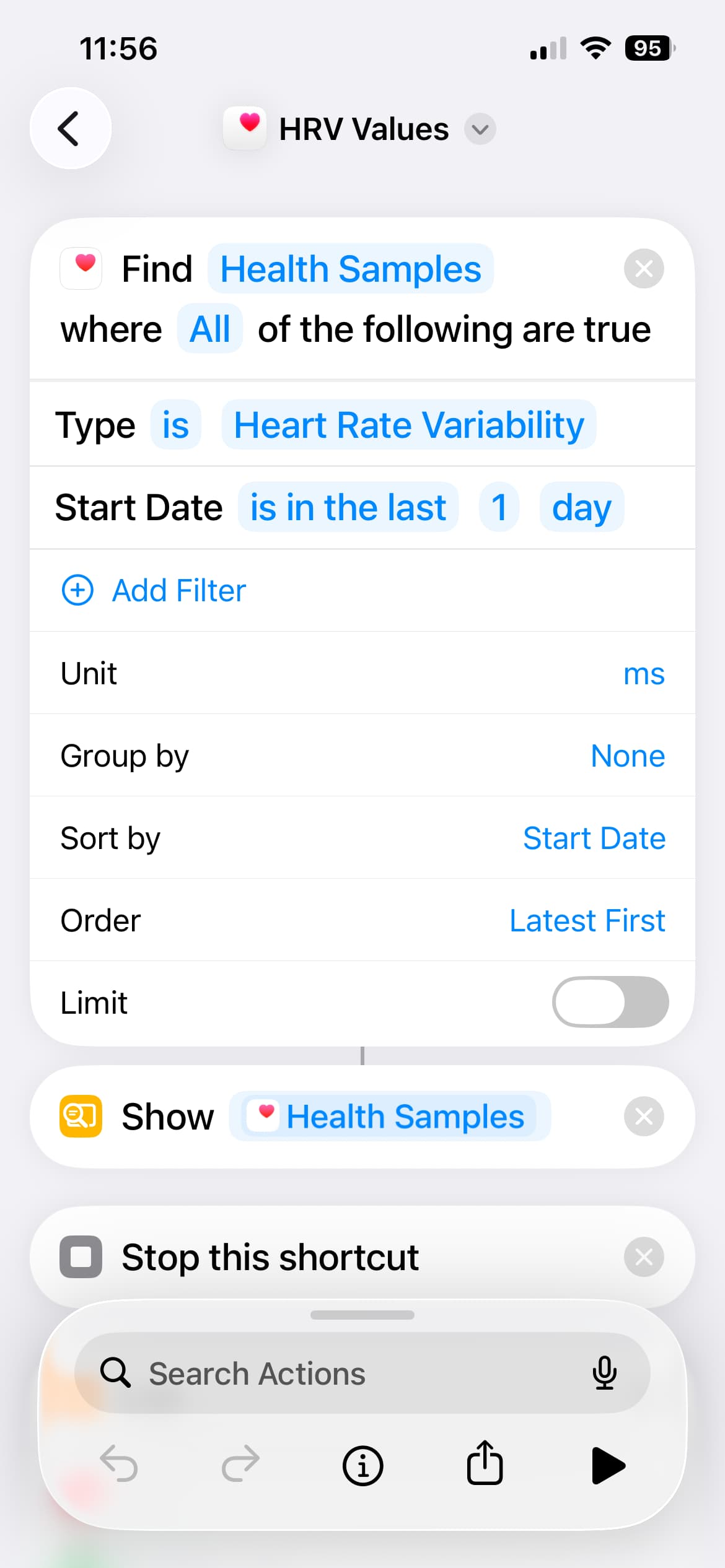The image size is (725, 1568).
Task: Go back from the shortcut editor
Action: (70, 128)
